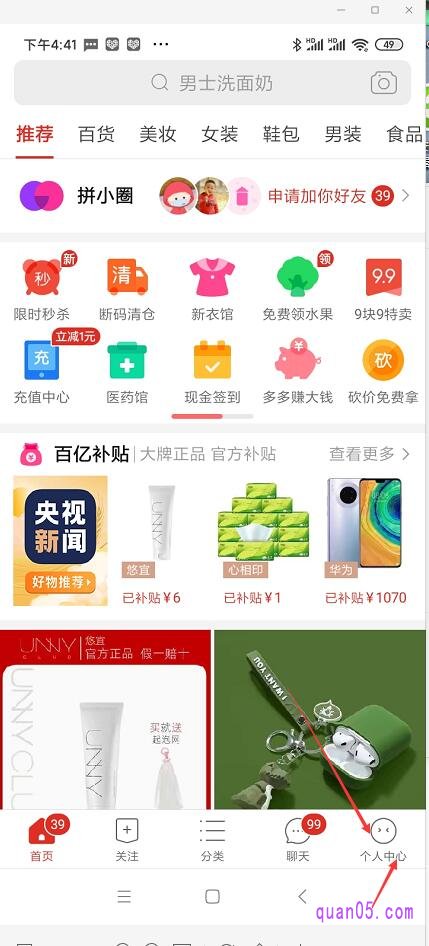Switch to the 百货 tab
Screen dimensions: 429x946
pos(97,134)
